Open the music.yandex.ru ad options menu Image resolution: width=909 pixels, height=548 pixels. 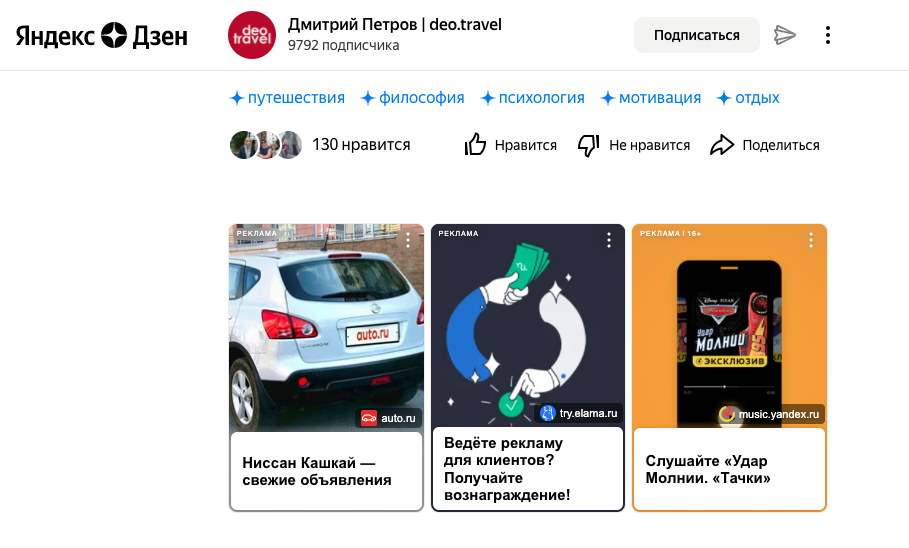tap(811, 240)
